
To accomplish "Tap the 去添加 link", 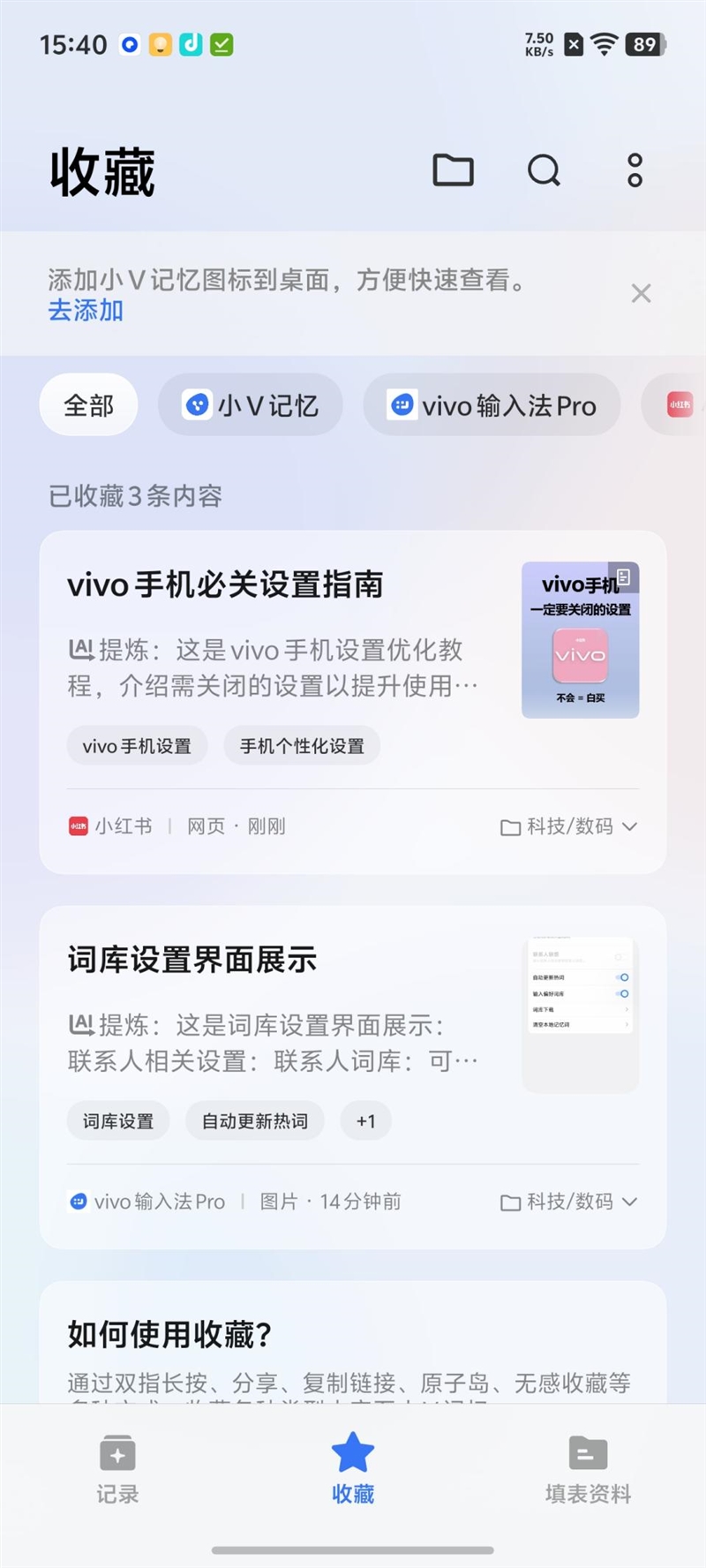I will point(86,311).
